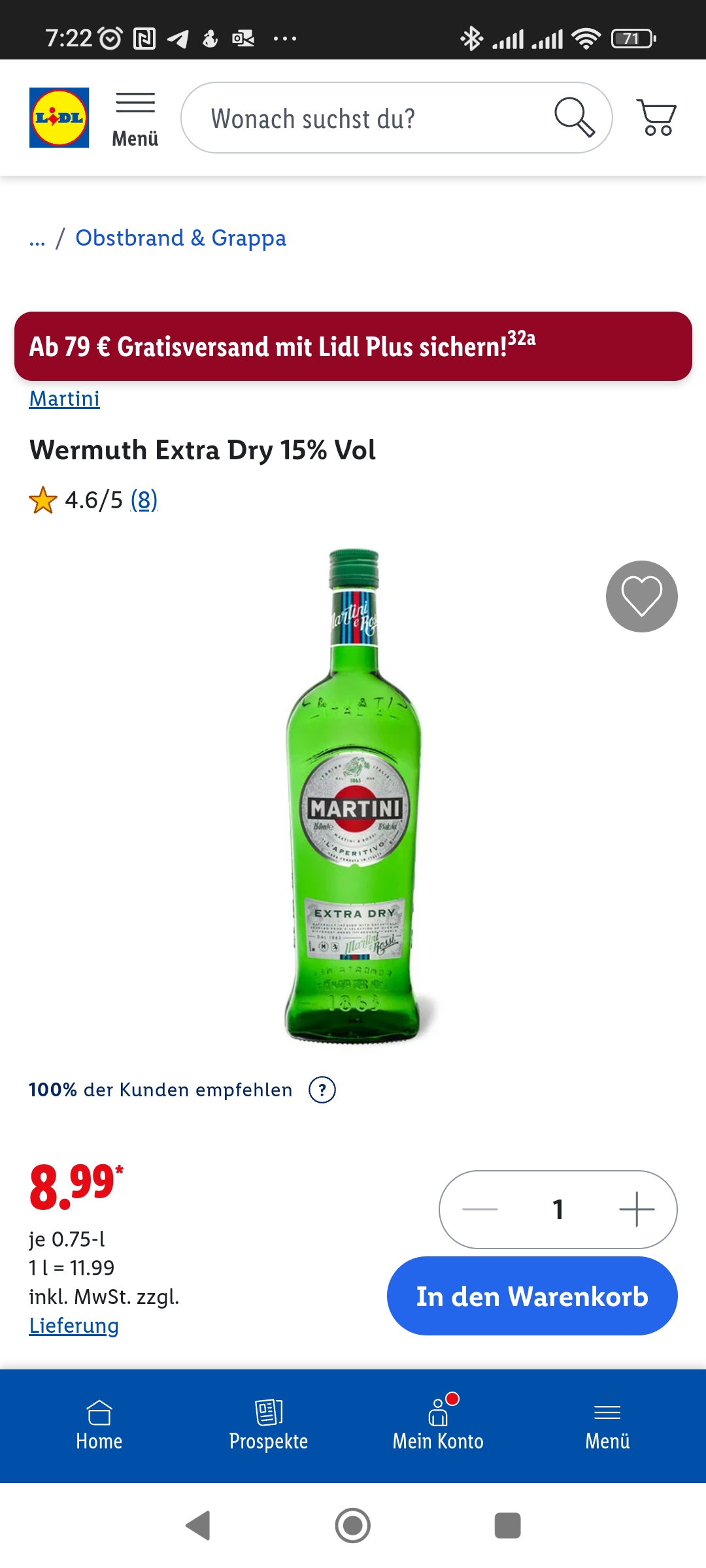Expand the breadcrumb ellipsis

pos(37,239)
